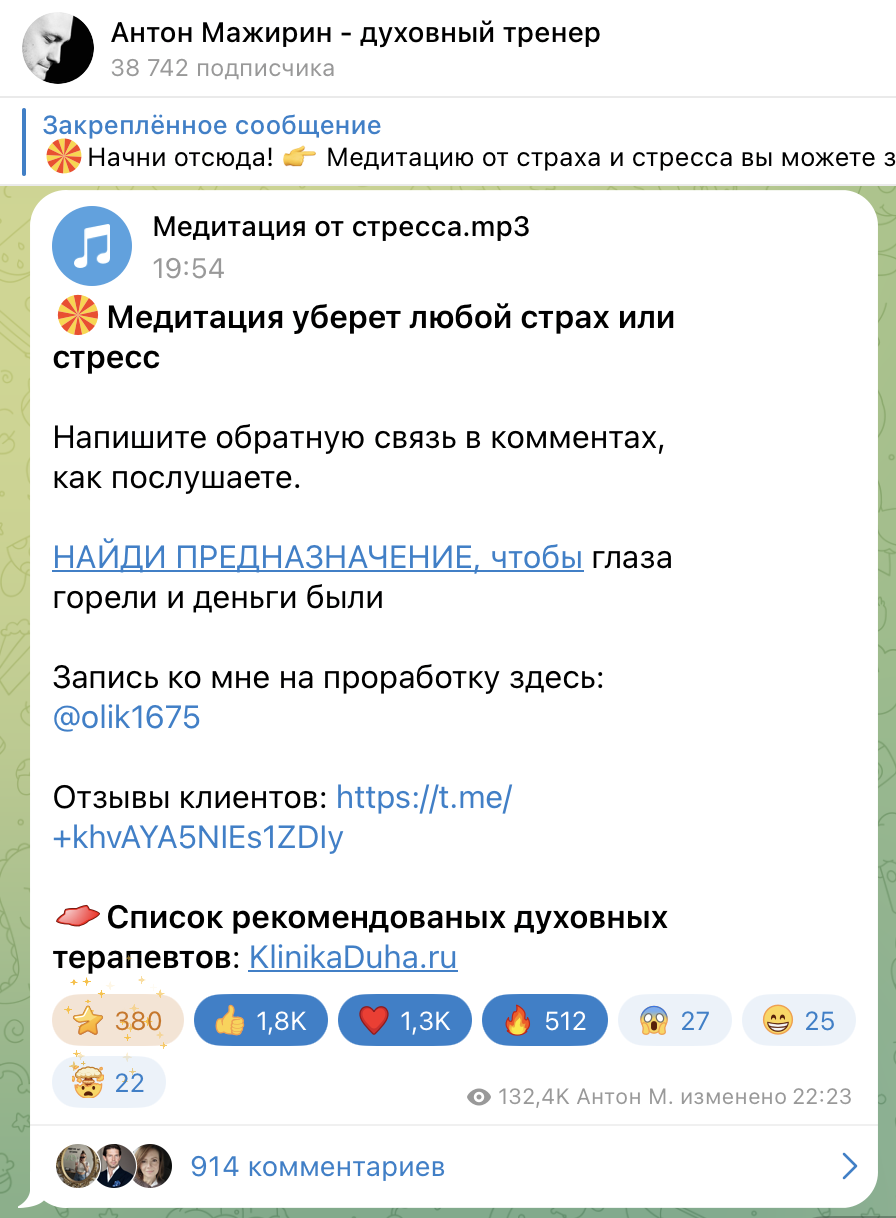Open the @olik1675 mention
Image resolution: width=896 pixels, height=1218 pixels.
tap(126, 717)
